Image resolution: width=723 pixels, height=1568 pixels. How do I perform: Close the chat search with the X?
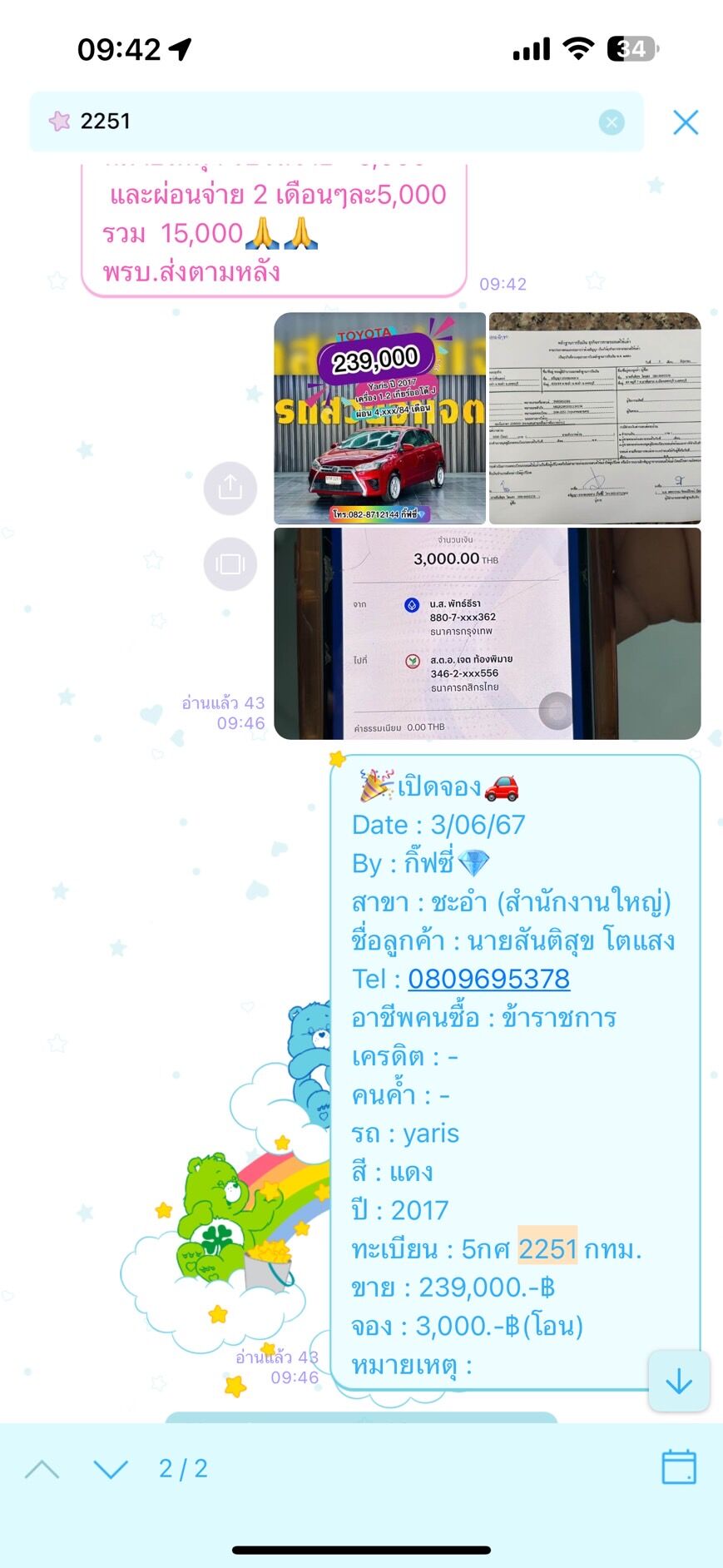686,122
